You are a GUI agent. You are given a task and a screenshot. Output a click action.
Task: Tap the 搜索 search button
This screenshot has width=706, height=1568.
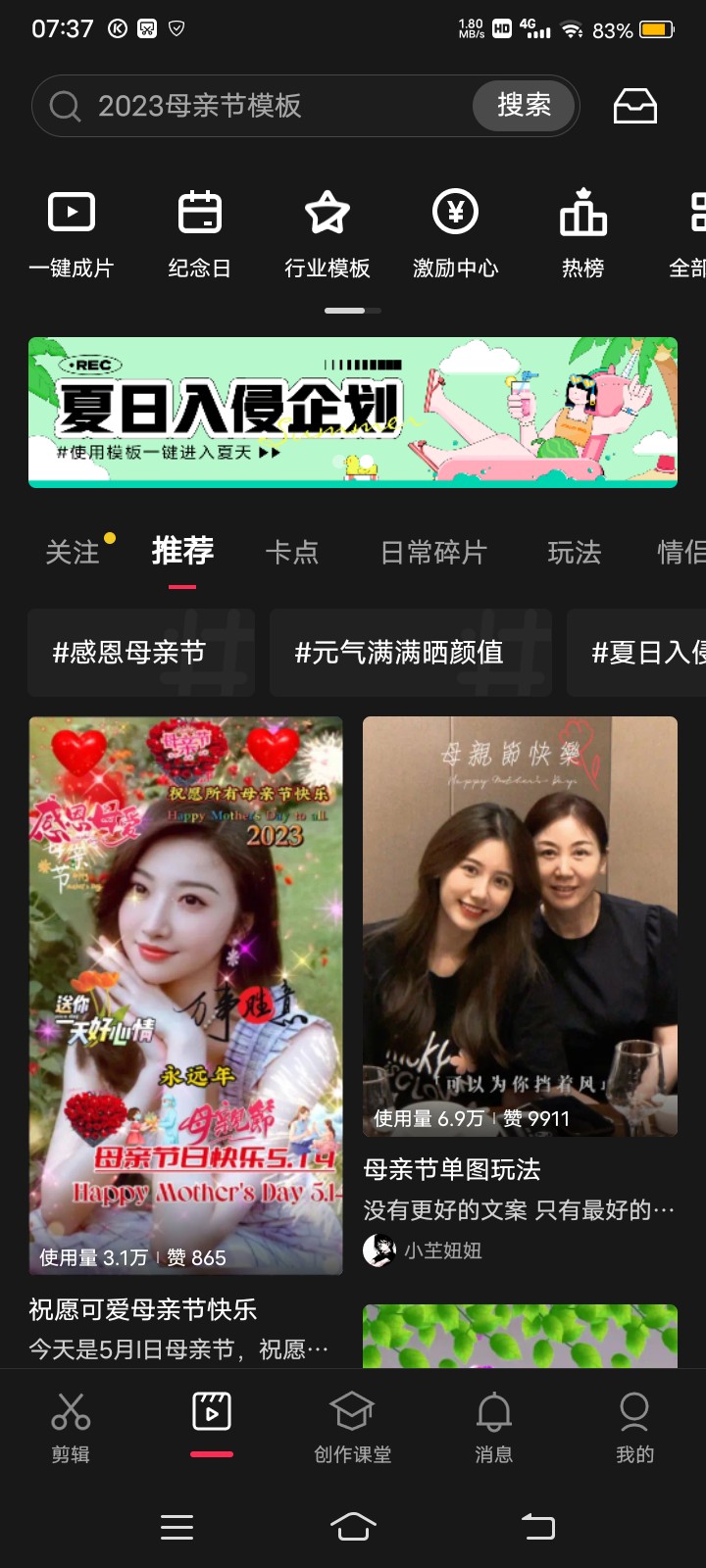coord(523,106)
